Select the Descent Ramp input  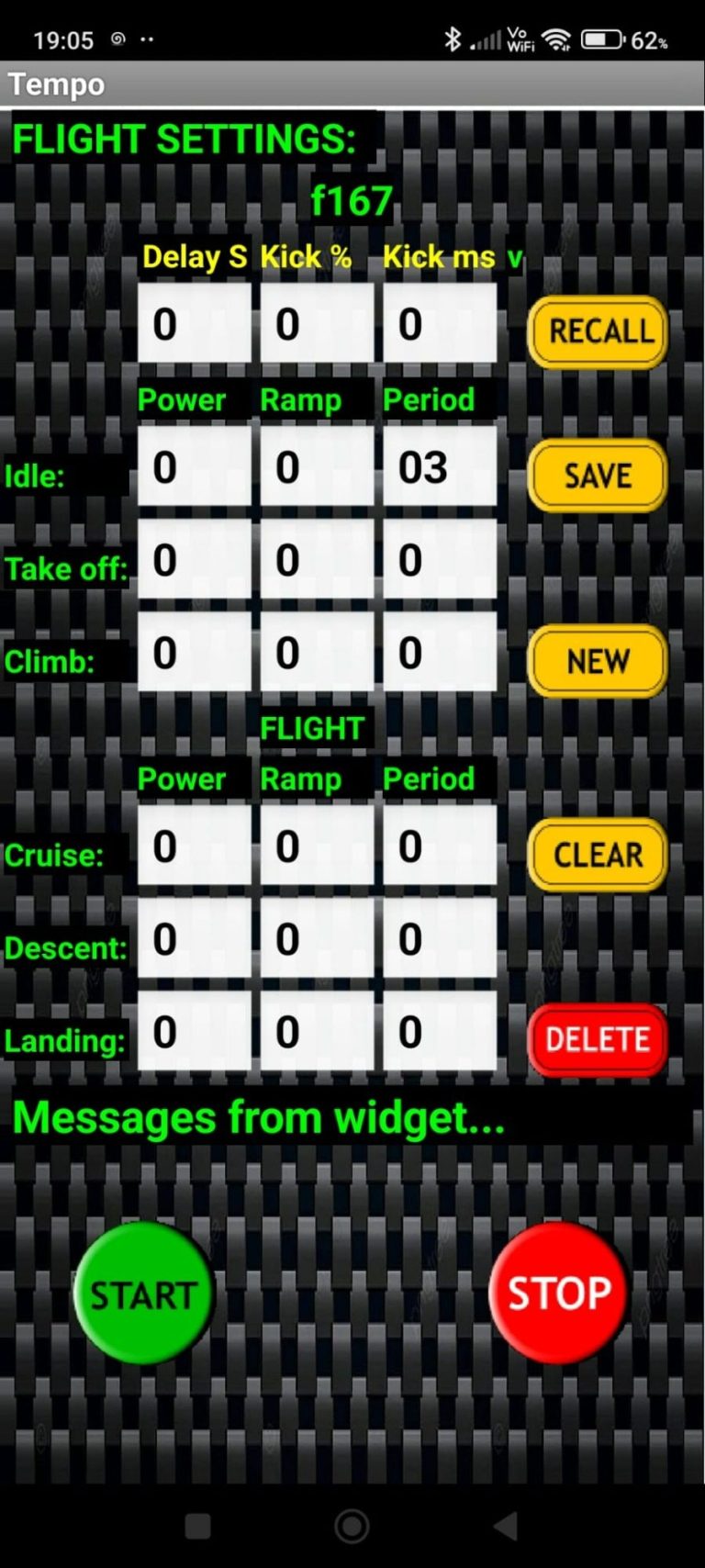click(x=317, y=939)
